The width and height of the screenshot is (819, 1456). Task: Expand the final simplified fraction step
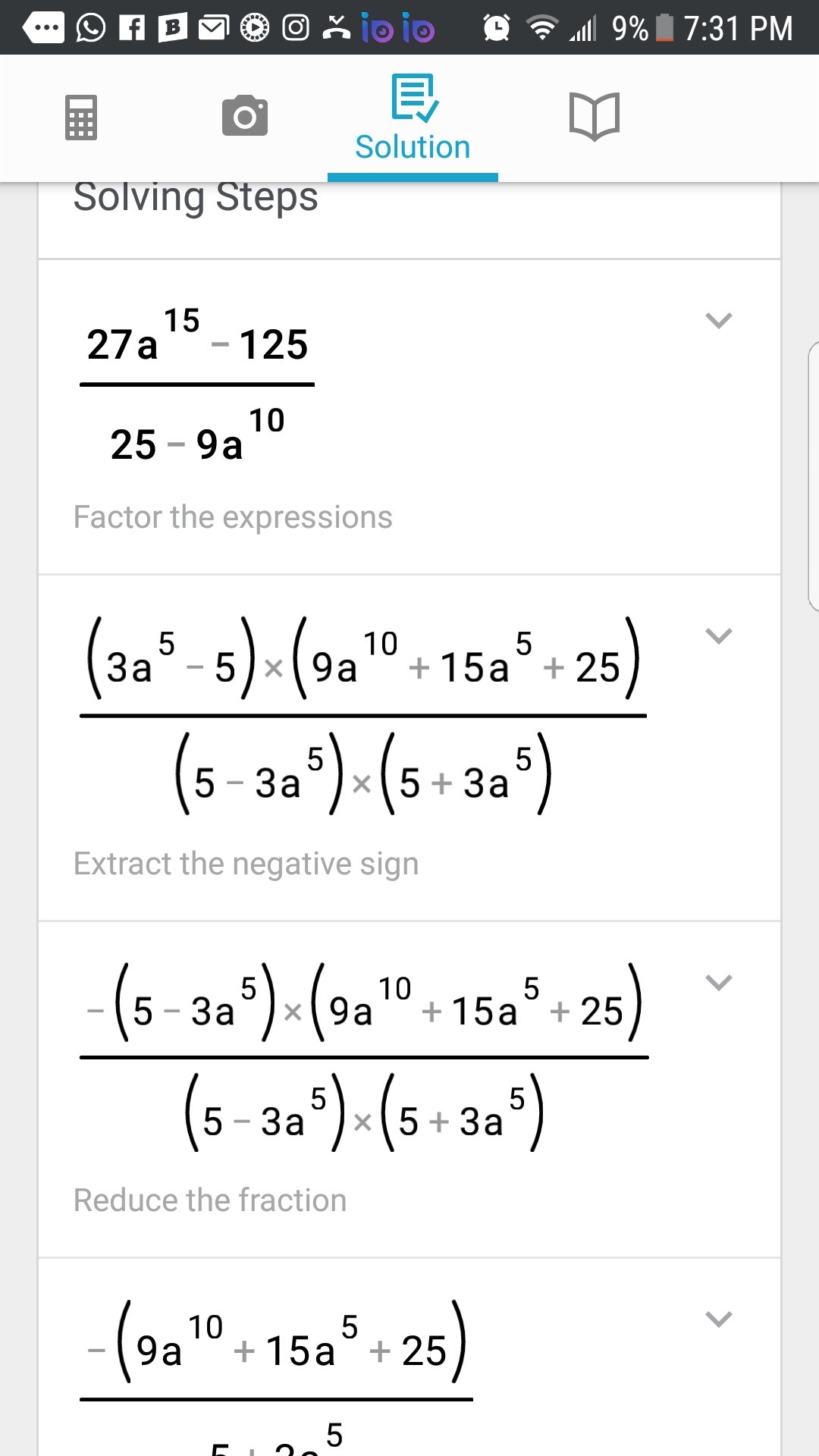(718, 1319)
